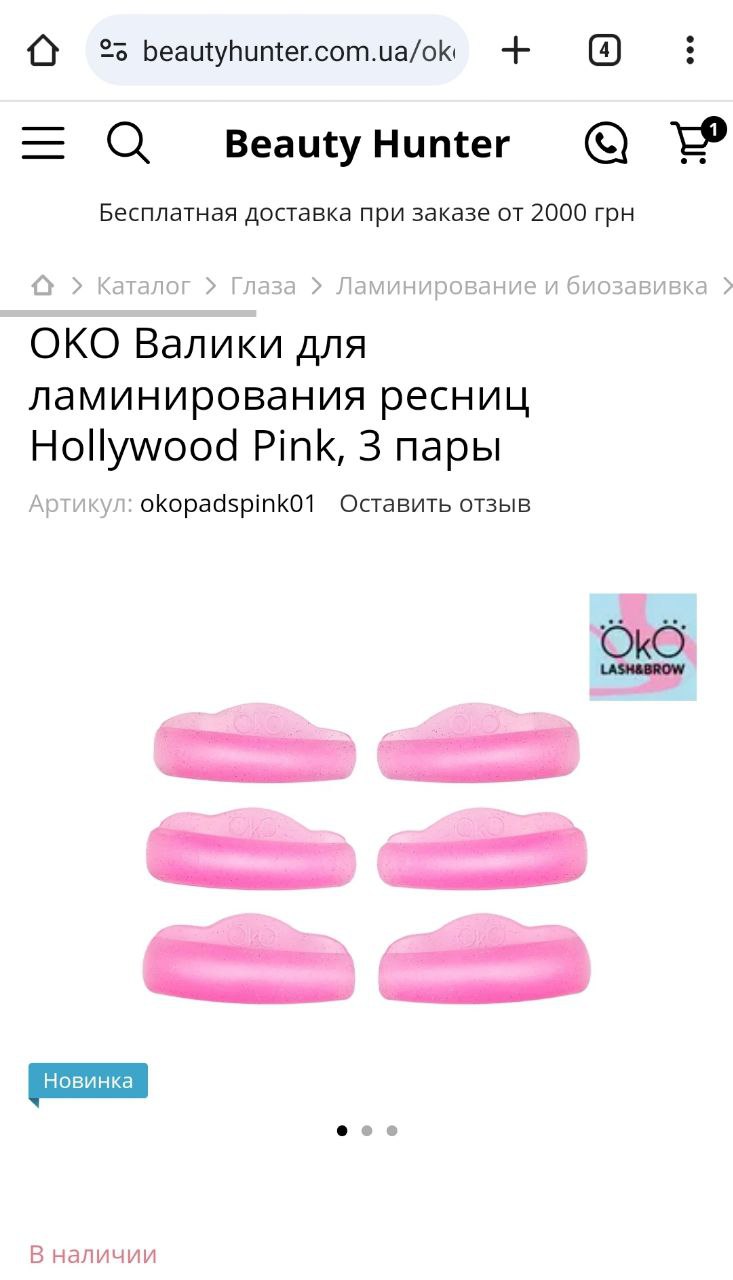Go to the Каталог breadcrumb
This screenshot has height=1280, width=733.
[143, 286]
